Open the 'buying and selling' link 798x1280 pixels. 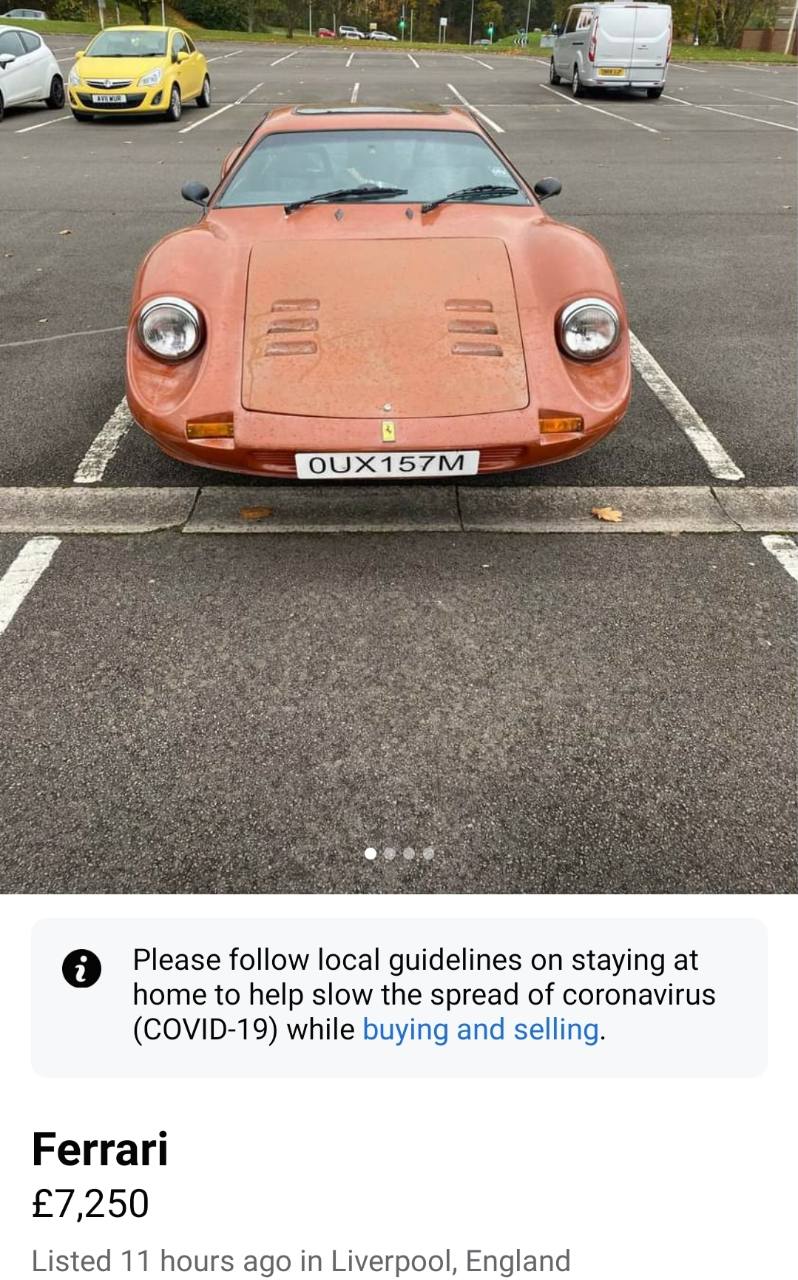pos(480,1029)
